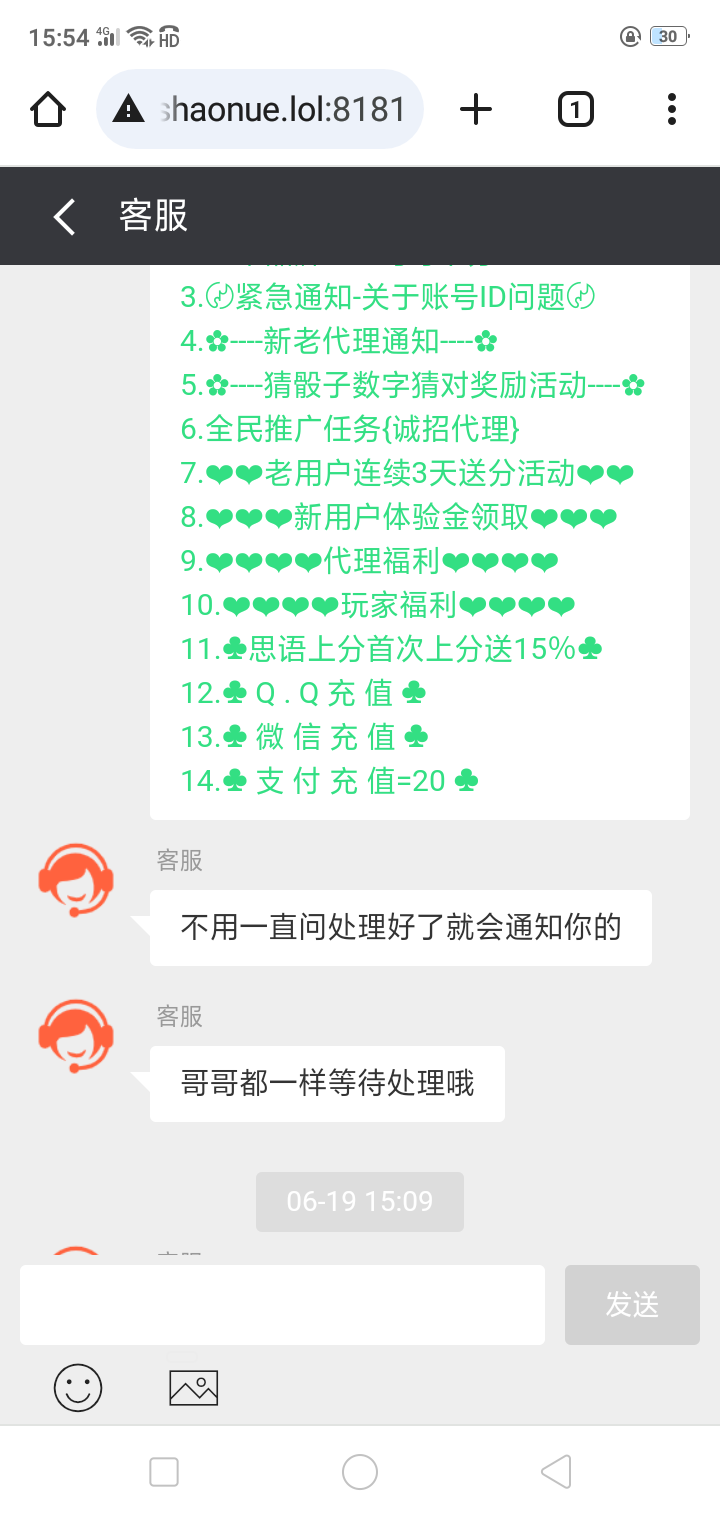720x1520 pixels.
Task: Focus the message input field
Action: [282, 1304]
